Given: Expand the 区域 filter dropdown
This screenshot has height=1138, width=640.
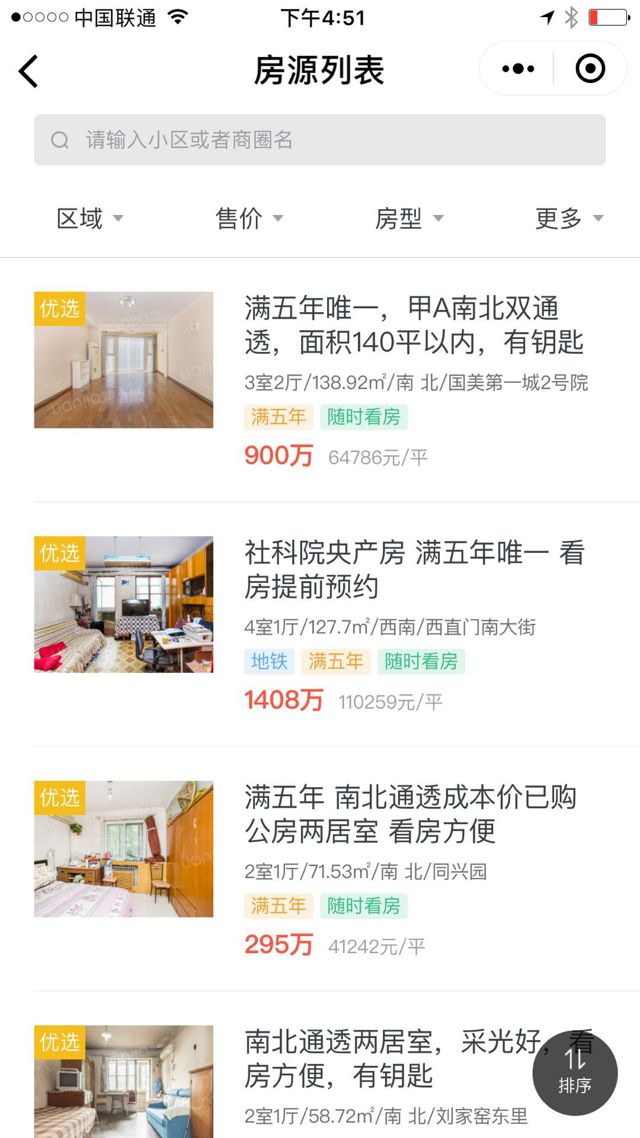Looking at the screenshot, I should click(90, 218).
